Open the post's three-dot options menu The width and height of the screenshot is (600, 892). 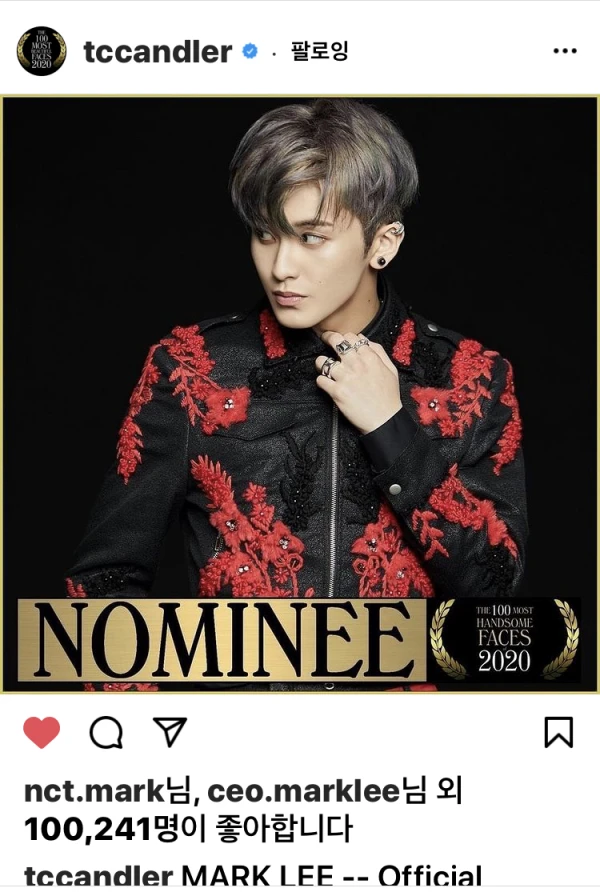tap(564, 52)
